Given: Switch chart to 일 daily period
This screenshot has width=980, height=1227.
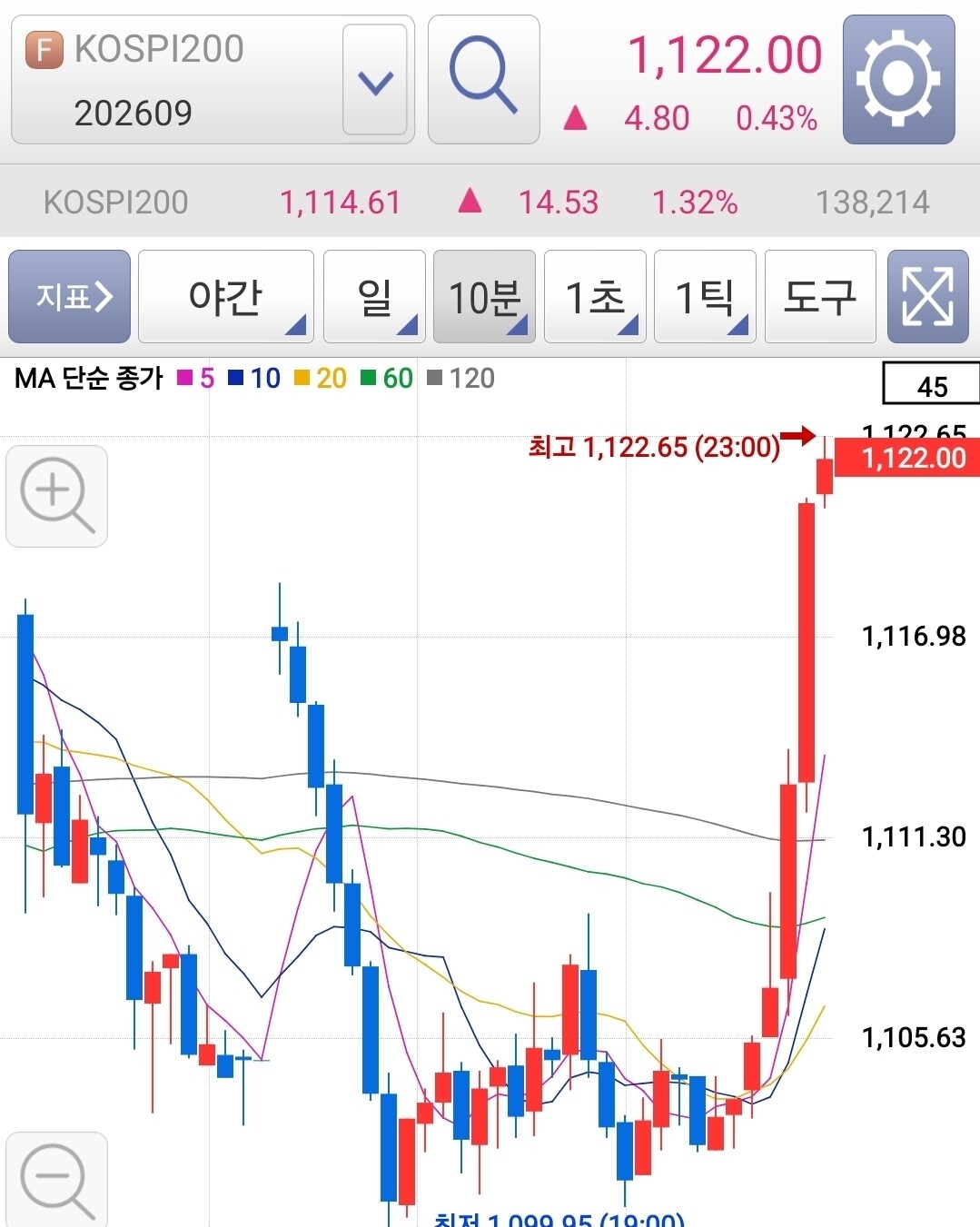Looking at the screenshot, I should [374, 297].
